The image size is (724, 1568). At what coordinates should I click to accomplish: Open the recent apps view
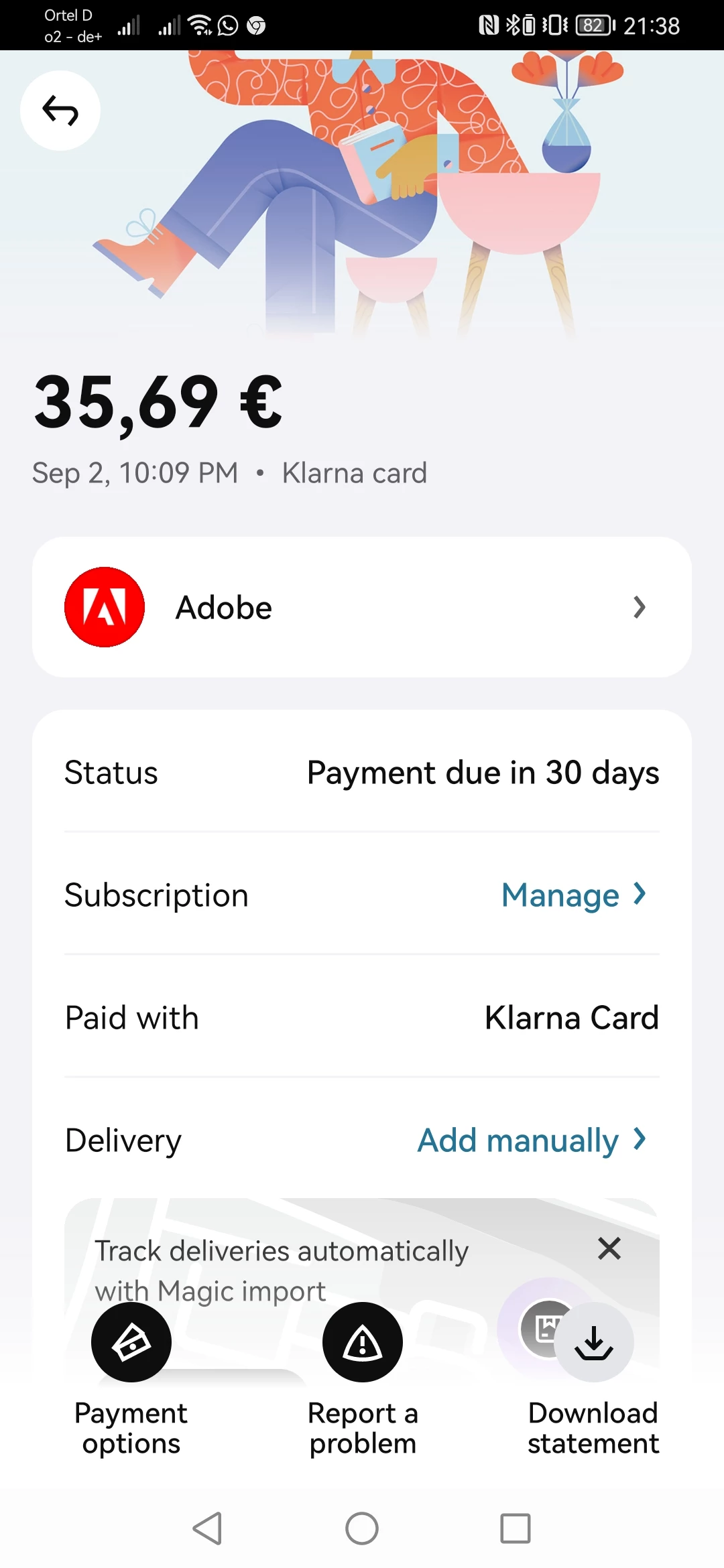pyautogui.click(x=516, y=1528)
